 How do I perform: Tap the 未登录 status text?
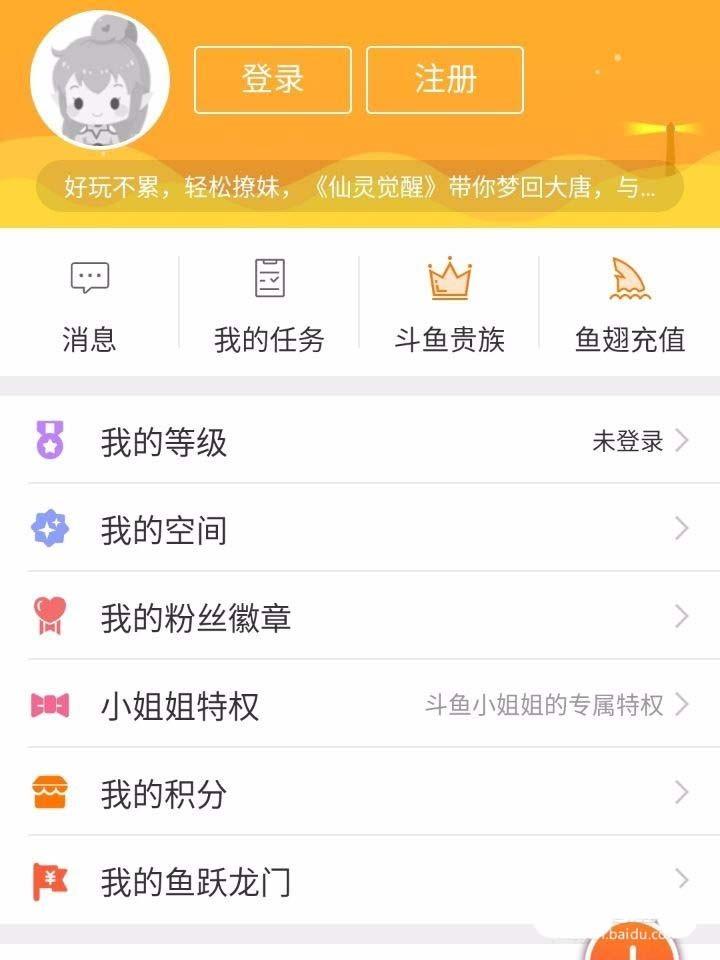pos(630,441)
